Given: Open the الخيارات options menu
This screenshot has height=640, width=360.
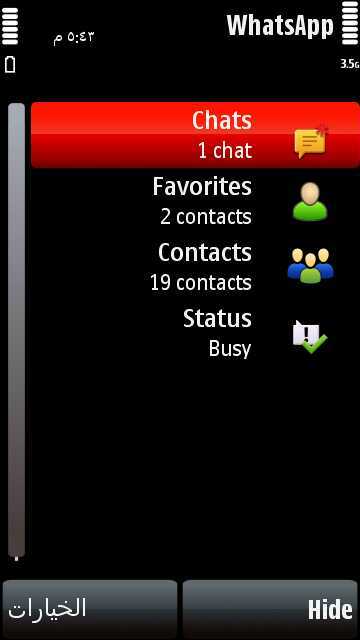Looking at the screenshot, I should (90, 609).
